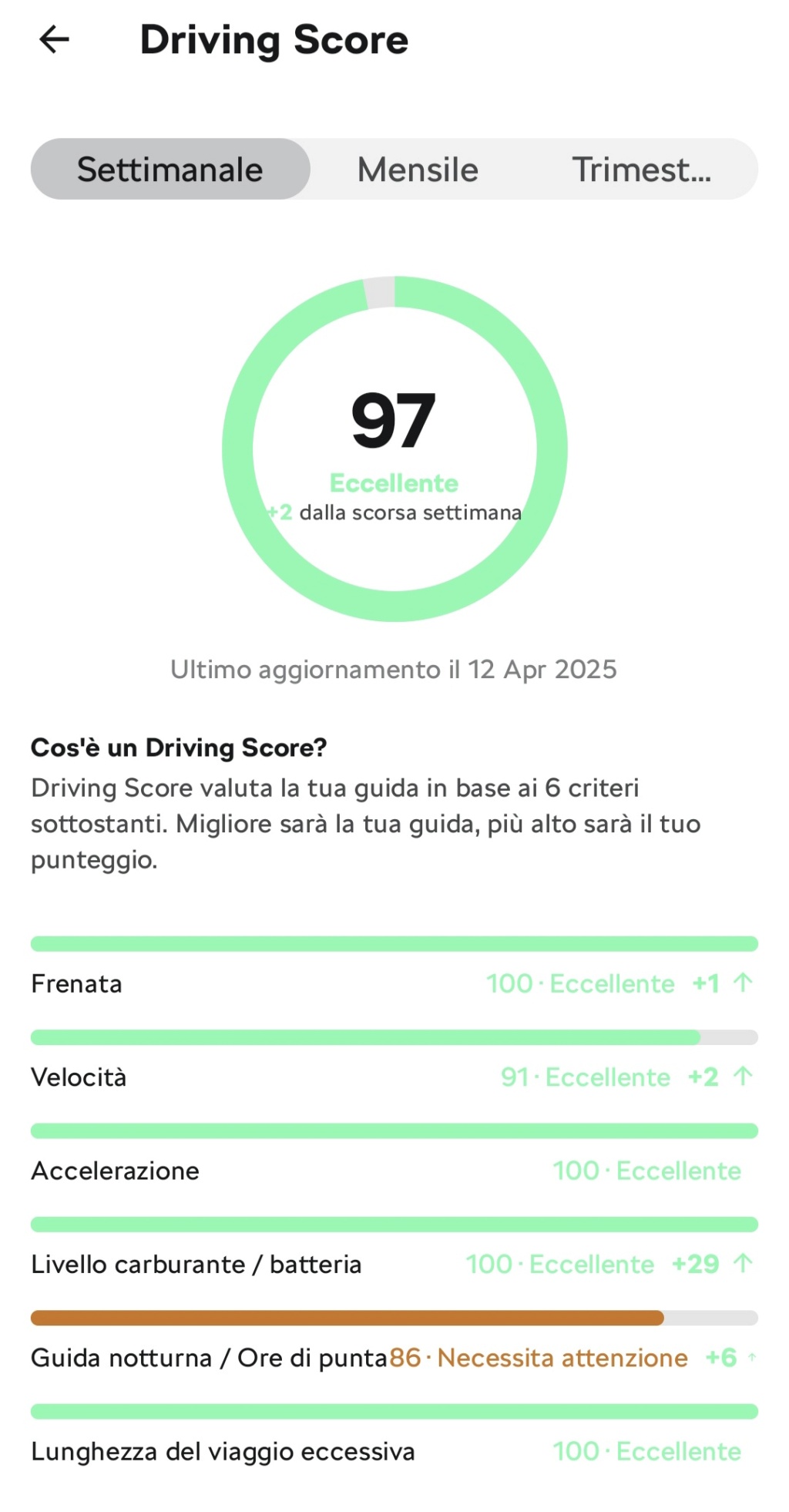
Task: Select the Settimanale tab
Action: pyautogui.click(x=170, y=170)
